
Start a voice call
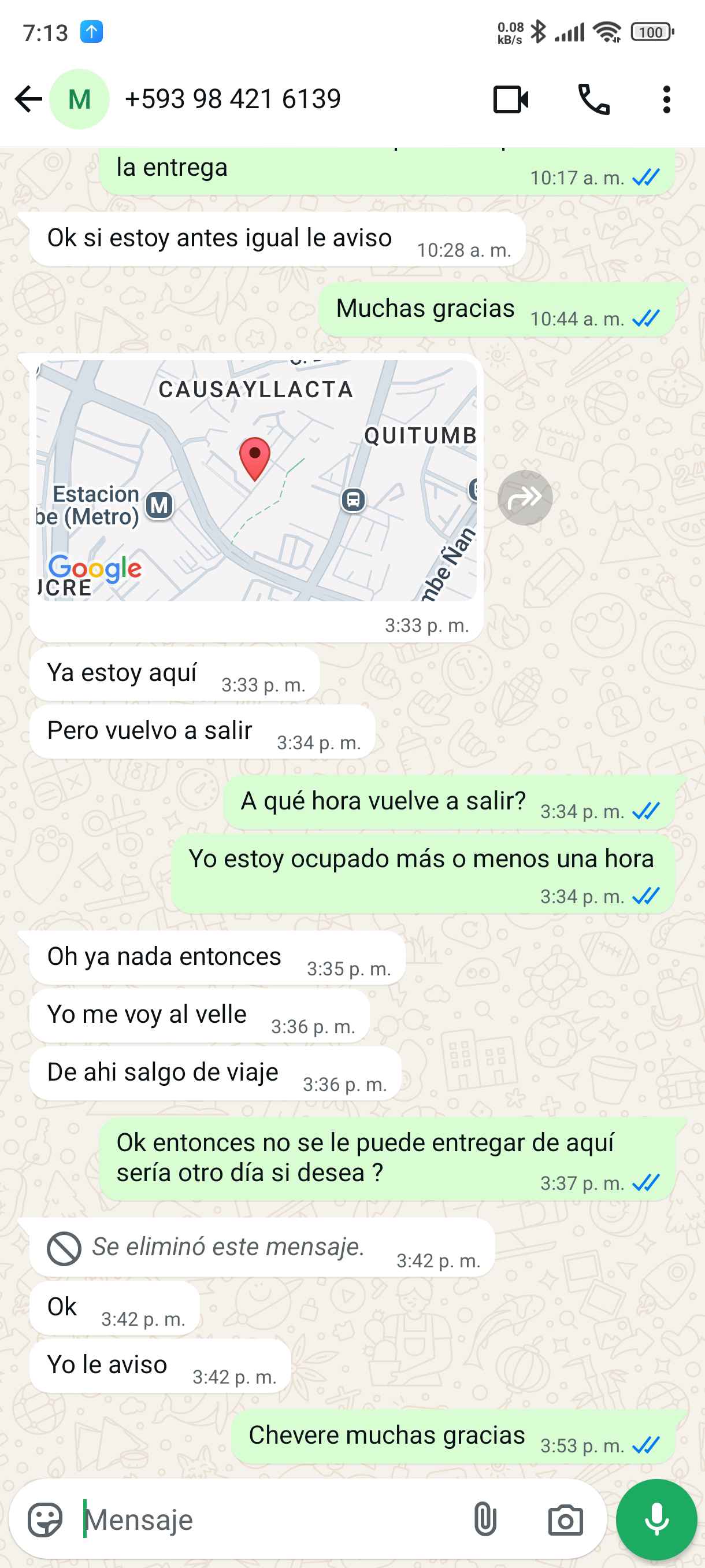(x=593, y=99)
